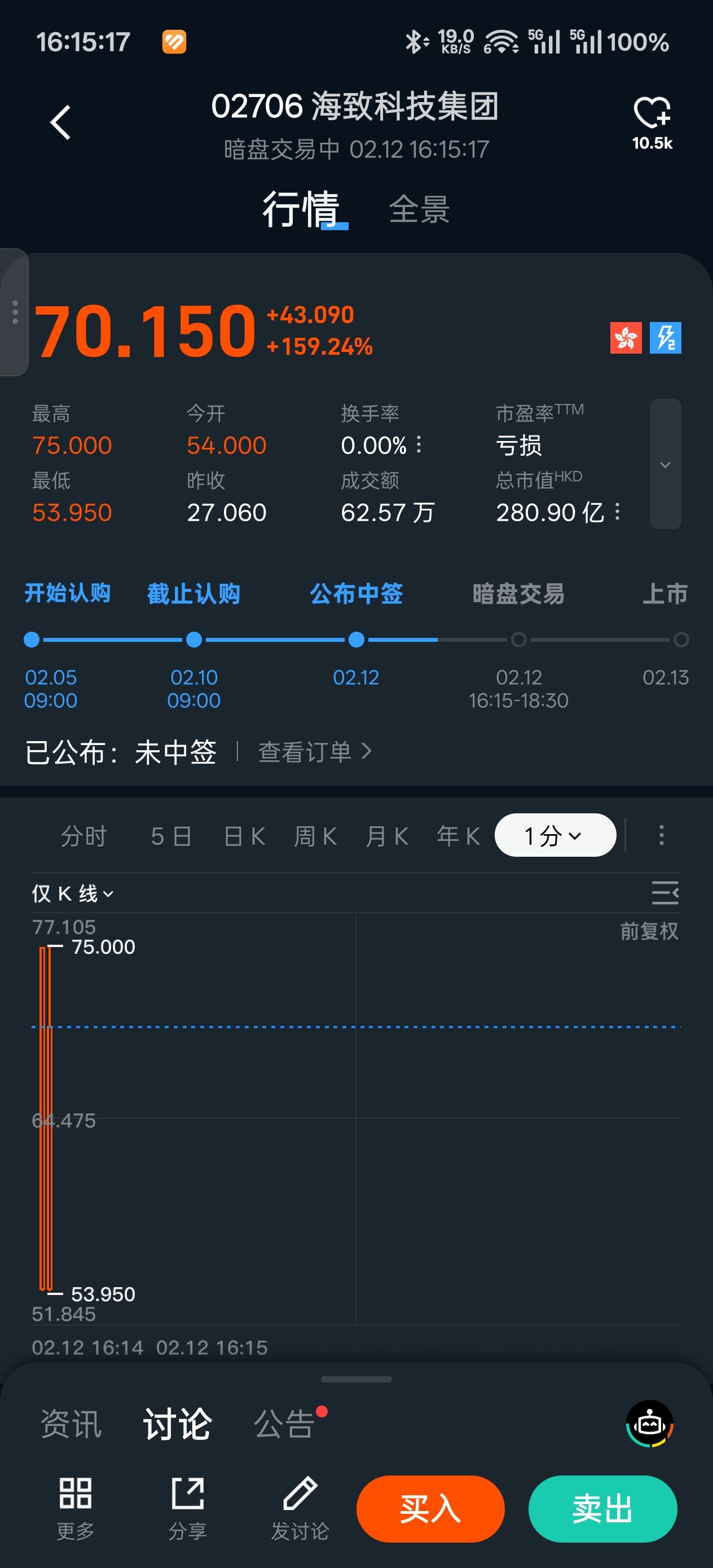The image size is (713, 1568).
Task: Tap 买入 to buy the stock
Action: point(430,1509)
